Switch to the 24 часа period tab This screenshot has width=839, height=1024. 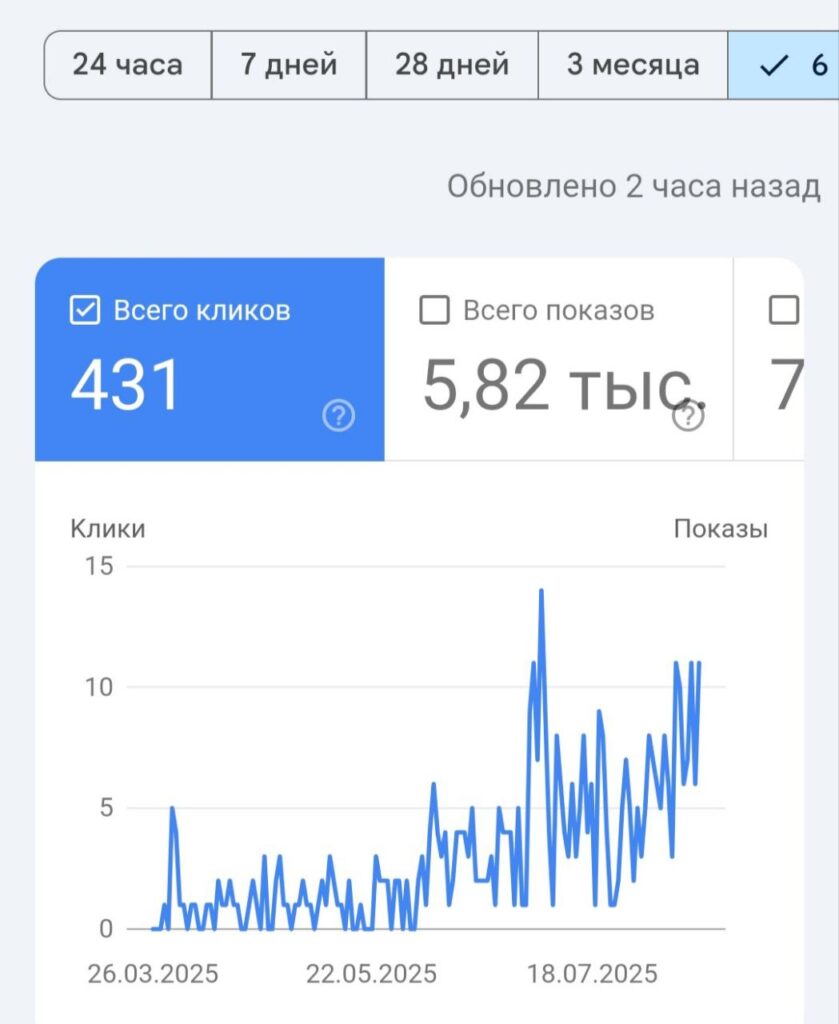click(127, 64)
